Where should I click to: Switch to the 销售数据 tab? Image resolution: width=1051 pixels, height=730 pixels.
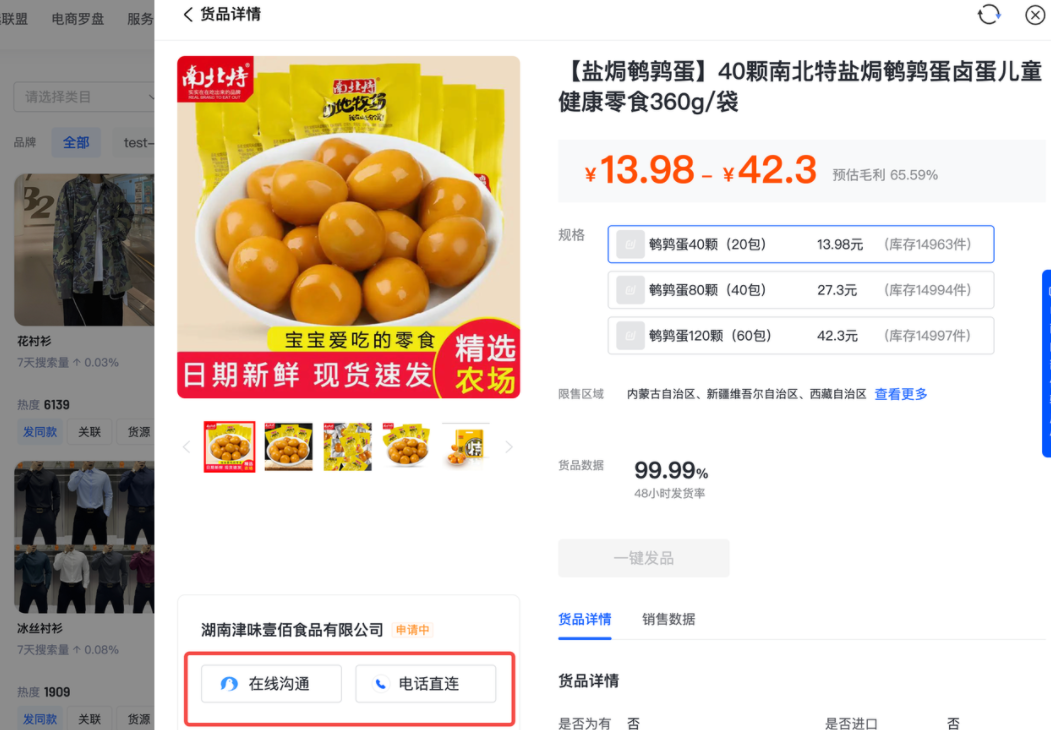tap(668, 619)
